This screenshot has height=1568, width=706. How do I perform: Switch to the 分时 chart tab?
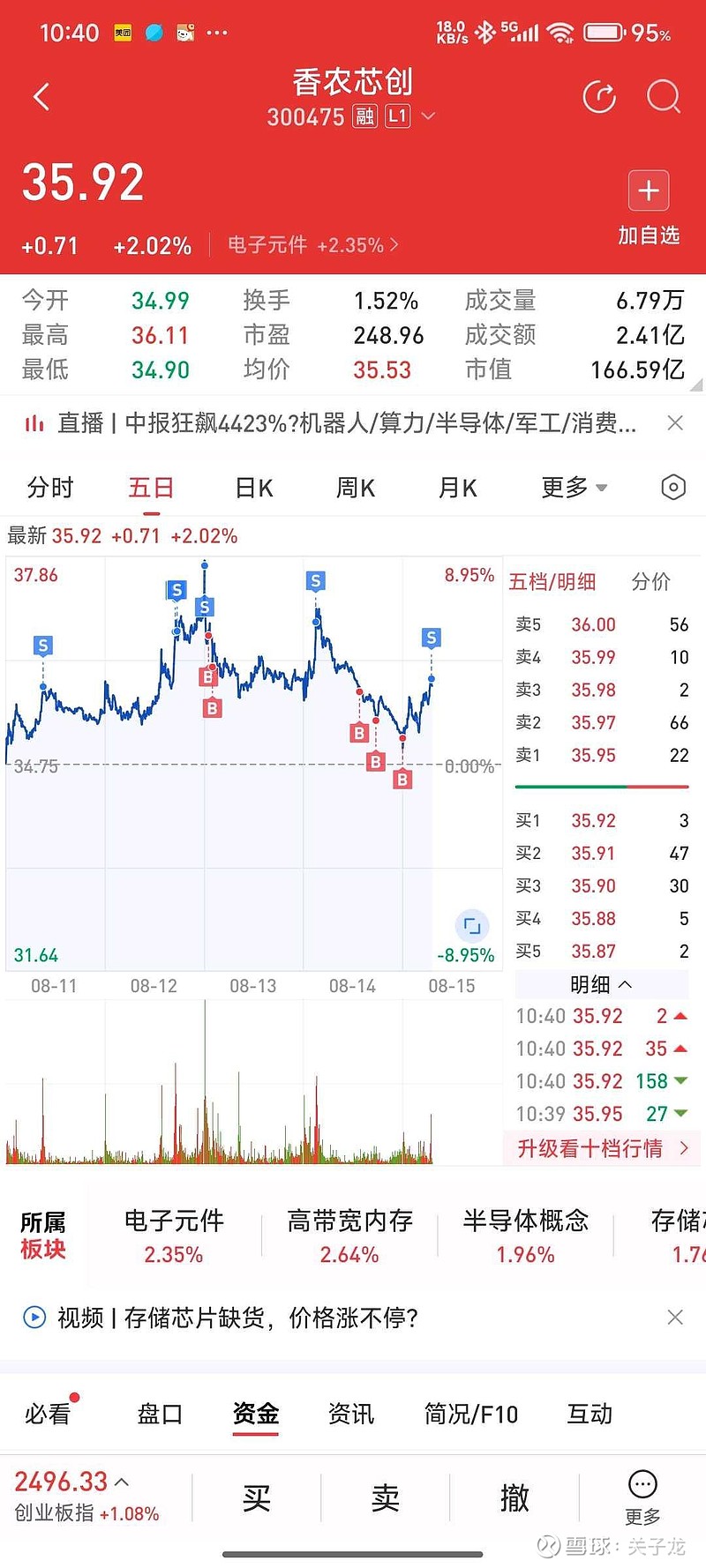coord(50,488)
